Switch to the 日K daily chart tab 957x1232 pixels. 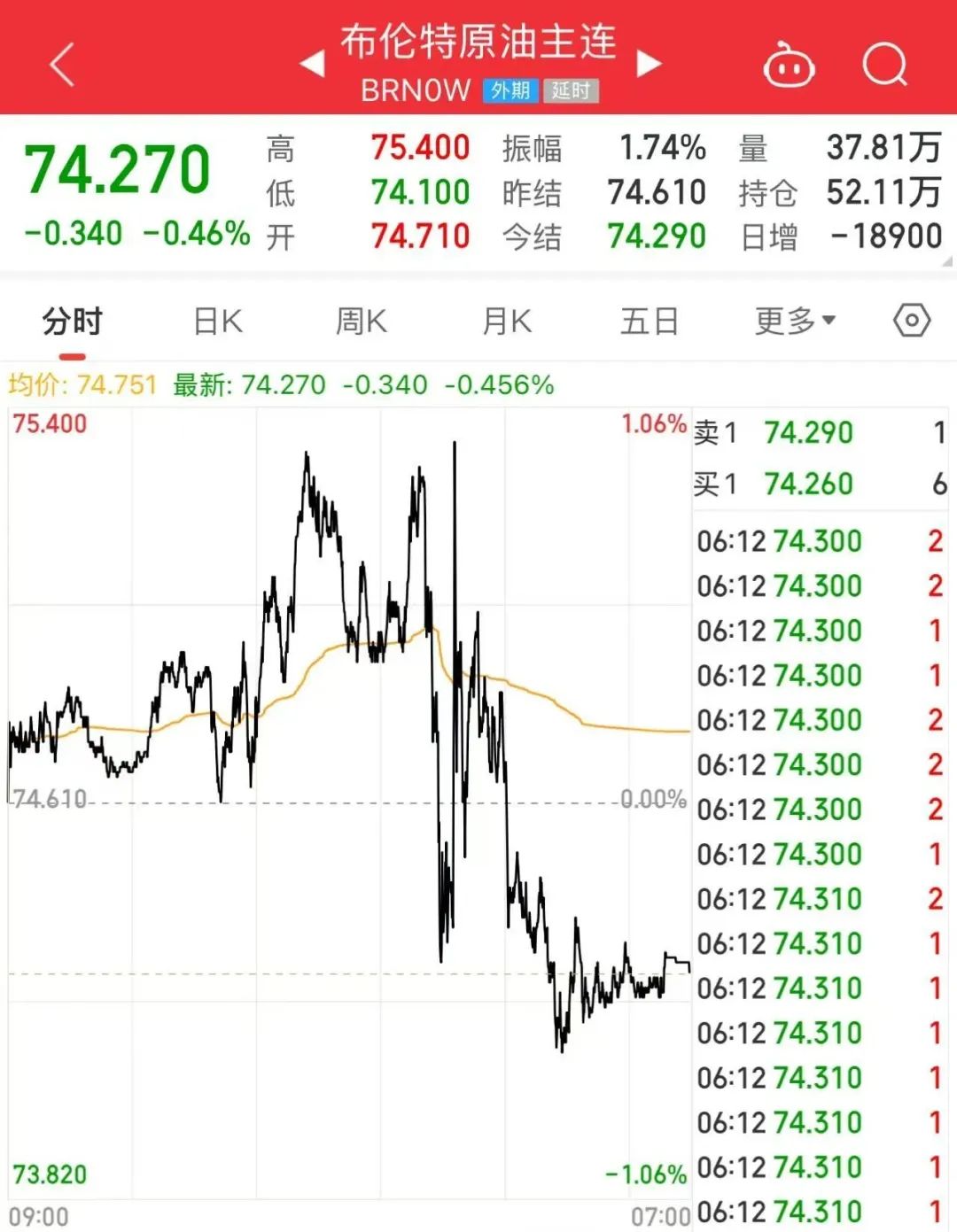(x=215, y=321)
